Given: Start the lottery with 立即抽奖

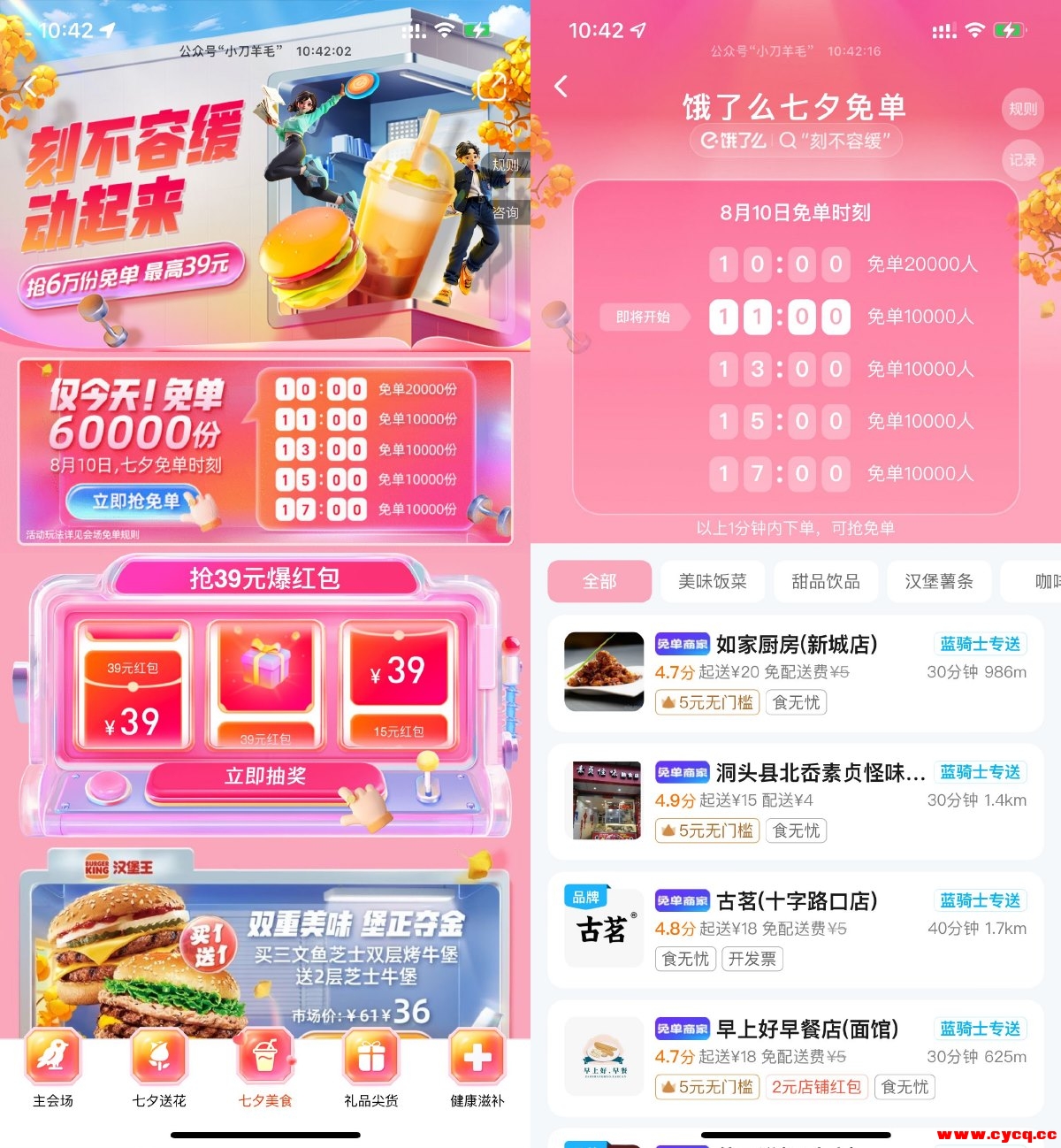Looking at the screenshot, I should tap(265, 777).
